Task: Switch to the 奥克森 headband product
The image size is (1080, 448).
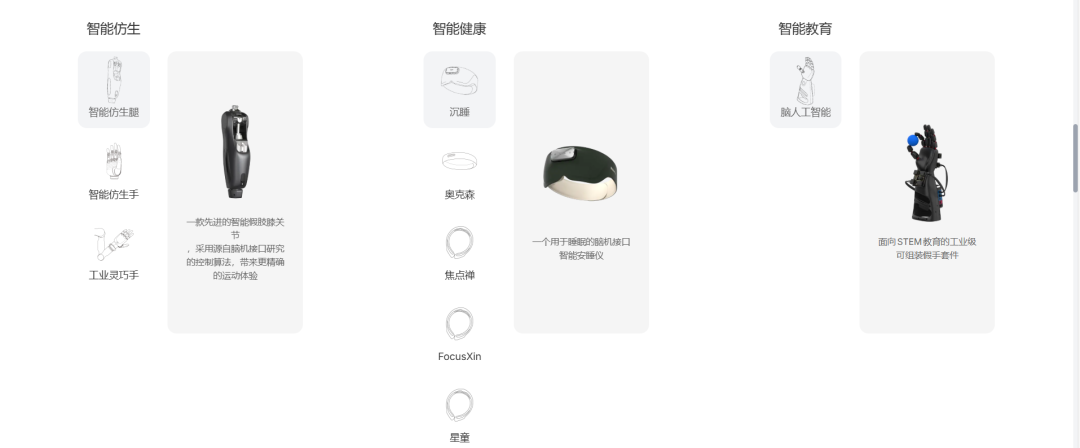Action: point(459,172)
